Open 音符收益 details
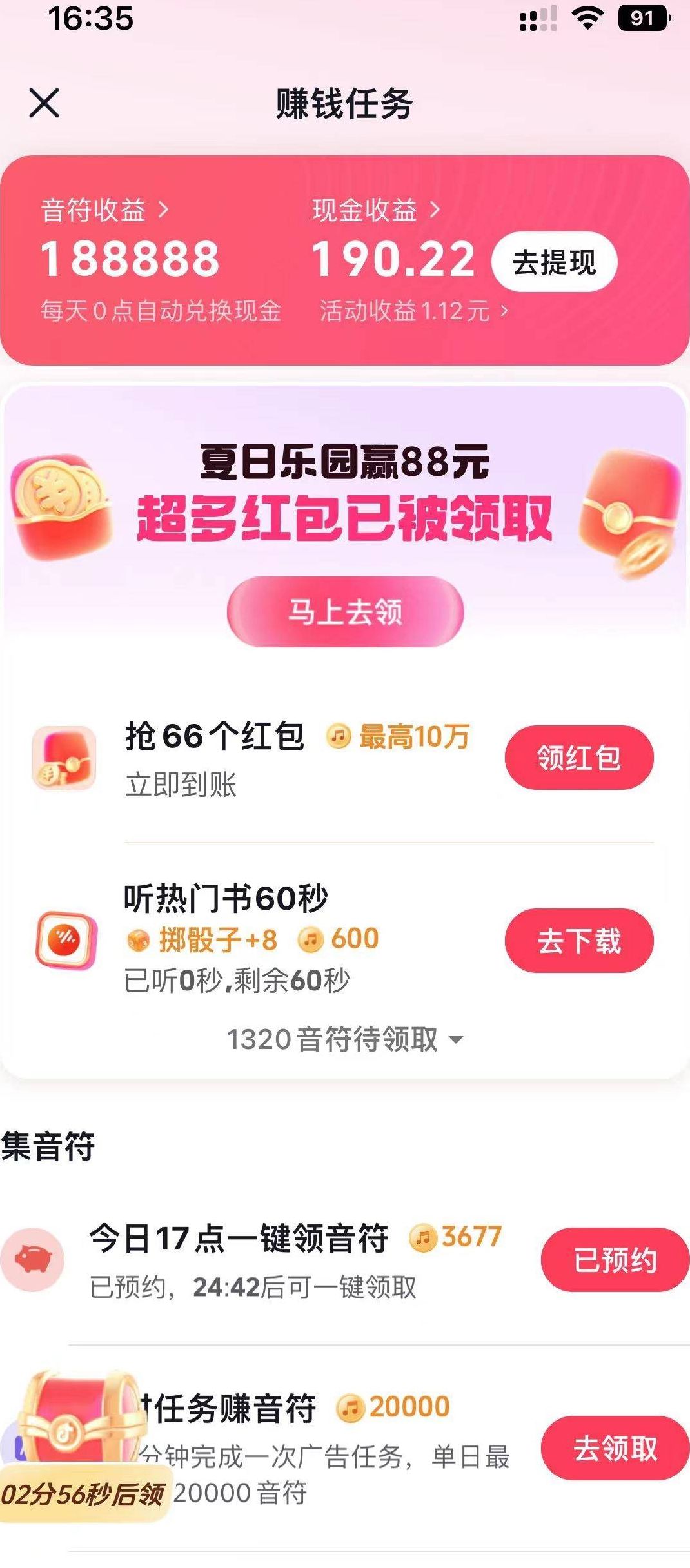 pyautogui.click(x=104, y=210)
